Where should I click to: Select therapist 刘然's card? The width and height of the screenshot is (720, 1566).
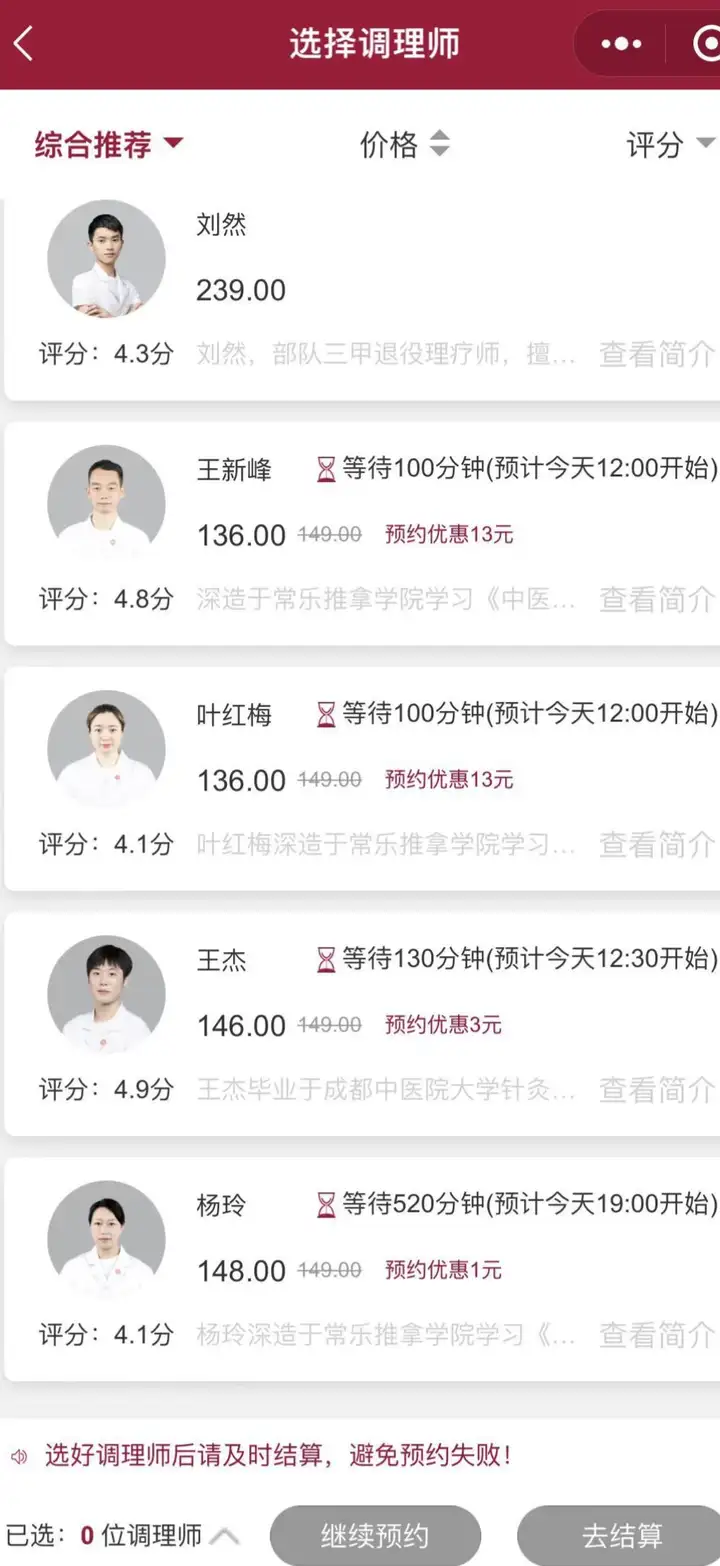(361, 299)
